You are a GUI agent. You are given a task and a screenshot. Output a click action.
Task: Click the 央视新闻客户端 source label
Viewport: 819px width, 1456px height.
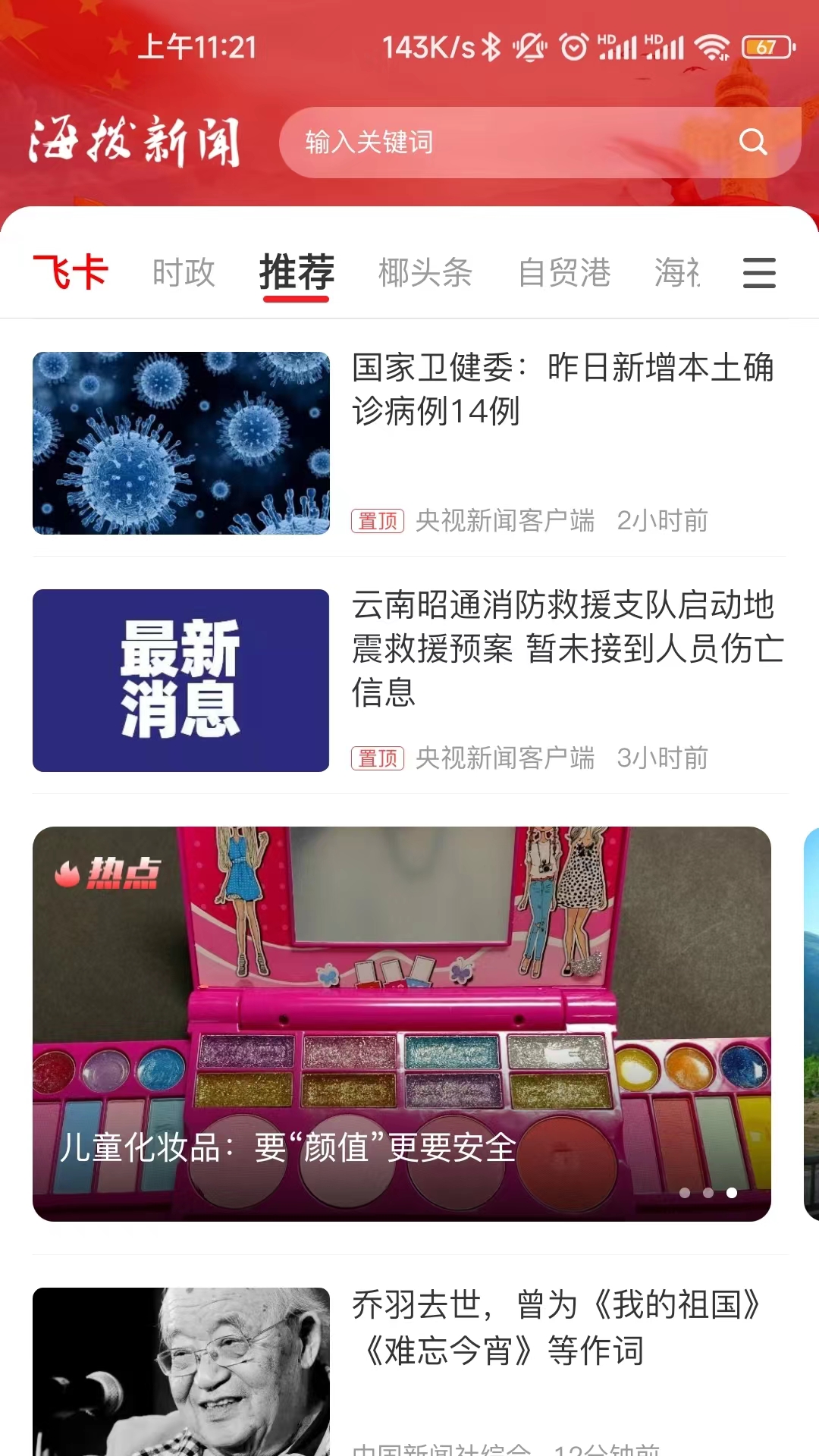coord(506,520)
